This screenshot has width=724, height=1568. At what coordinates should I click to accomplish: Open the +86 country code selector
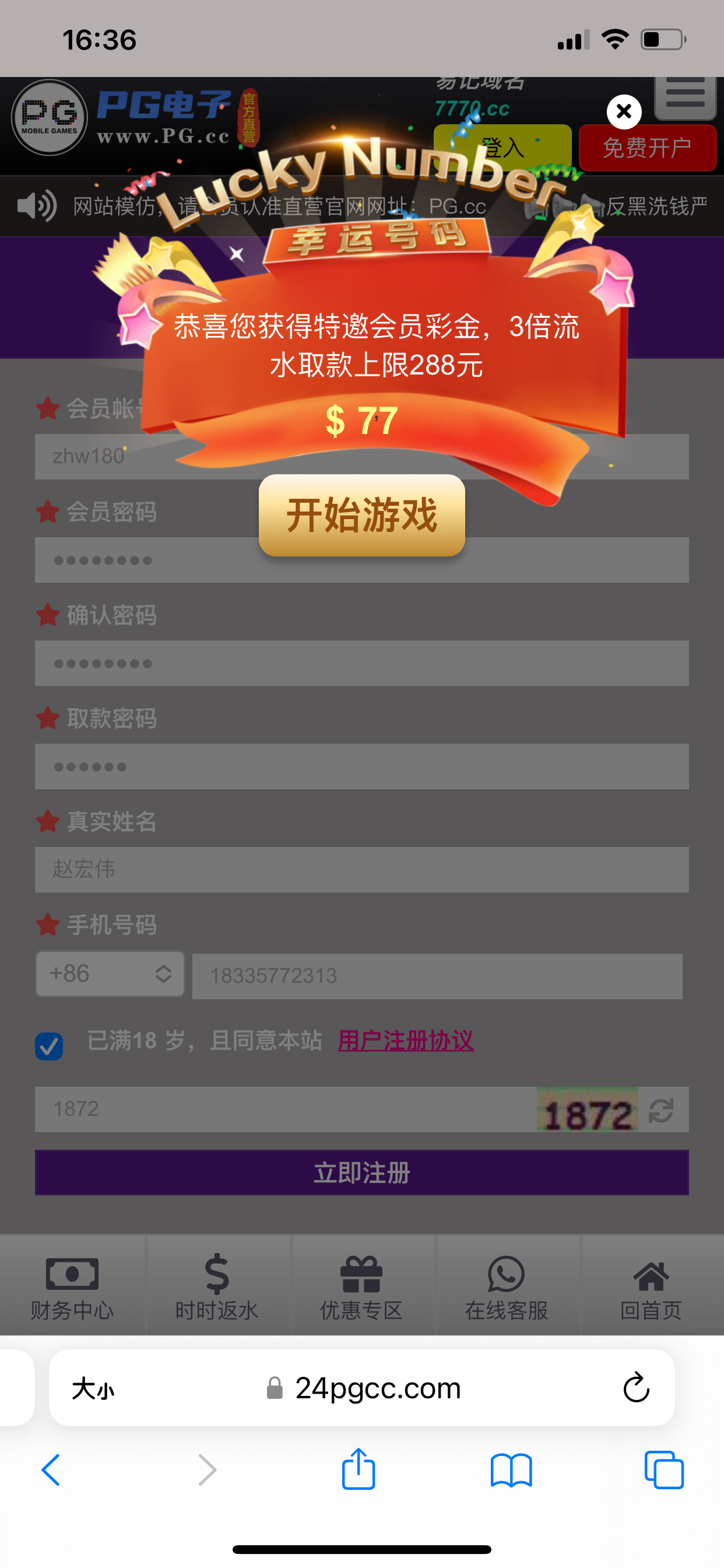coord(110,974)
